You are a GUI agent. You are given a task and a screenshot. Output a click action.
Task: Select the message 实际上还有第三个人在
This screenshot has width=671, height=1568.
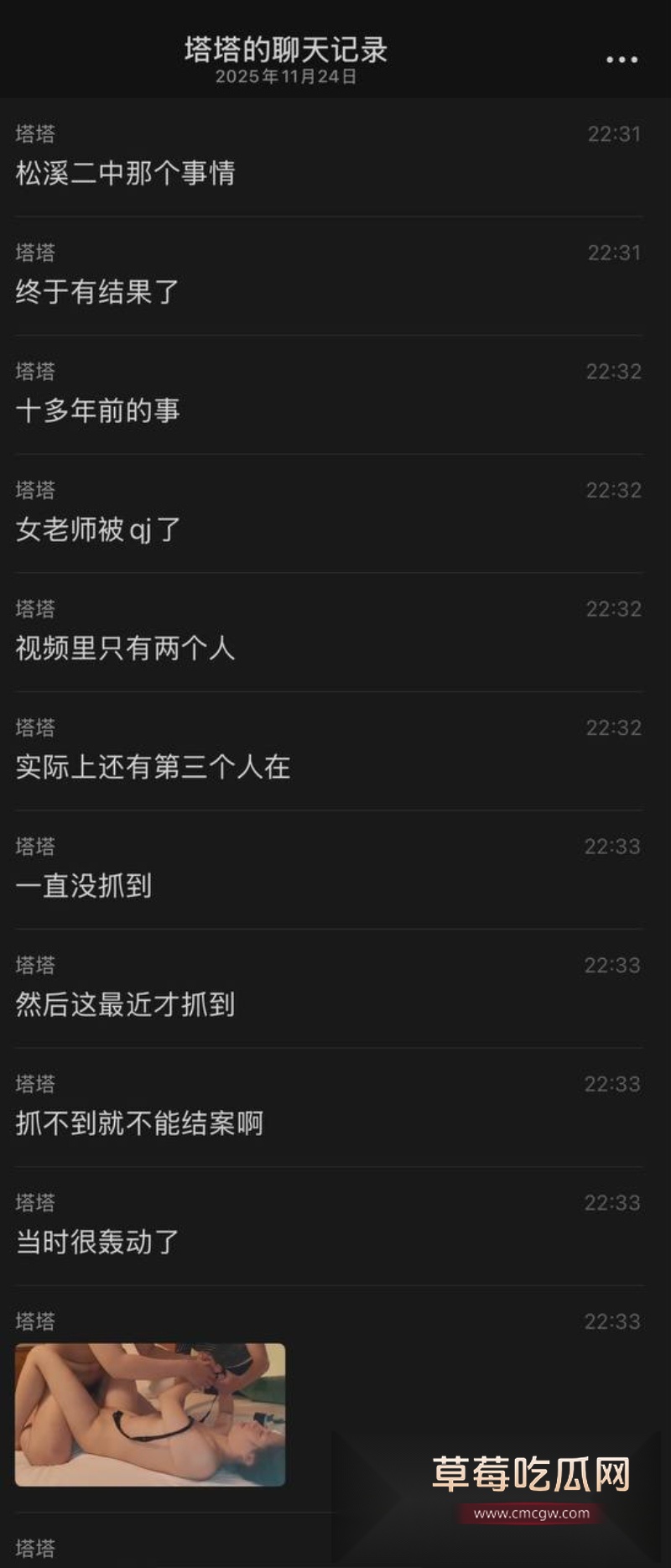click(x=151, y=767)
